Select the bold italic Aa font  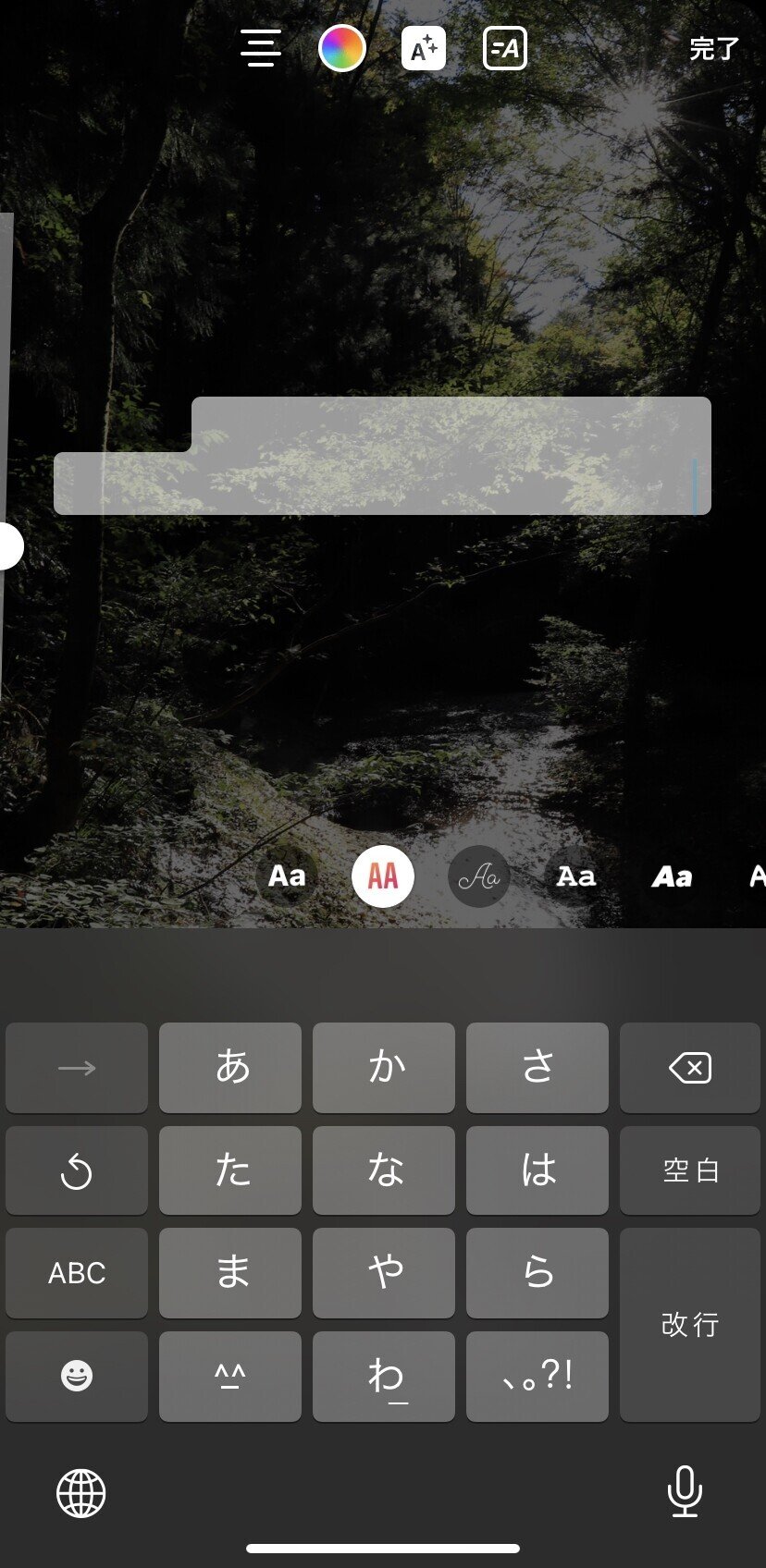(672, 876)
